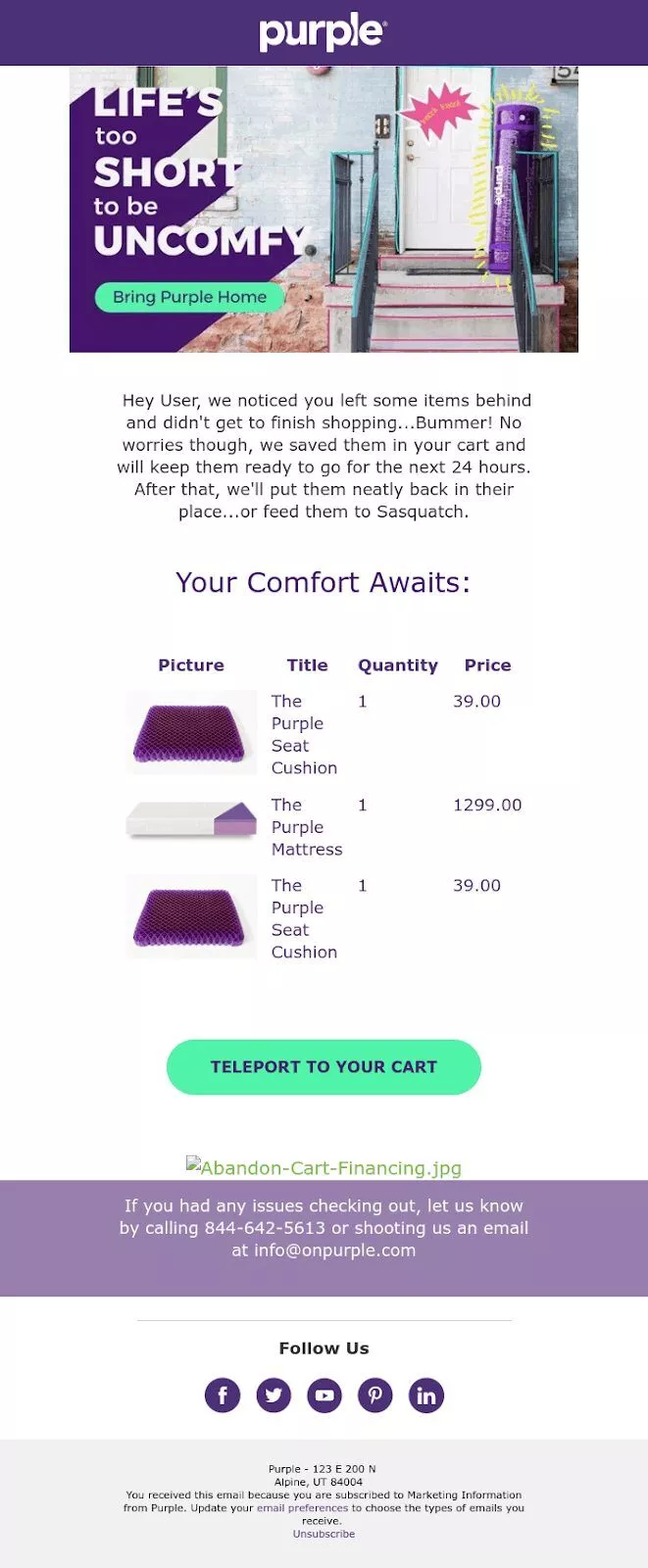Open the Abandon-Cart-Financing image link
Image resolution: width=648 pixels, height=1568 pixels.
(x=324, y=1167)
